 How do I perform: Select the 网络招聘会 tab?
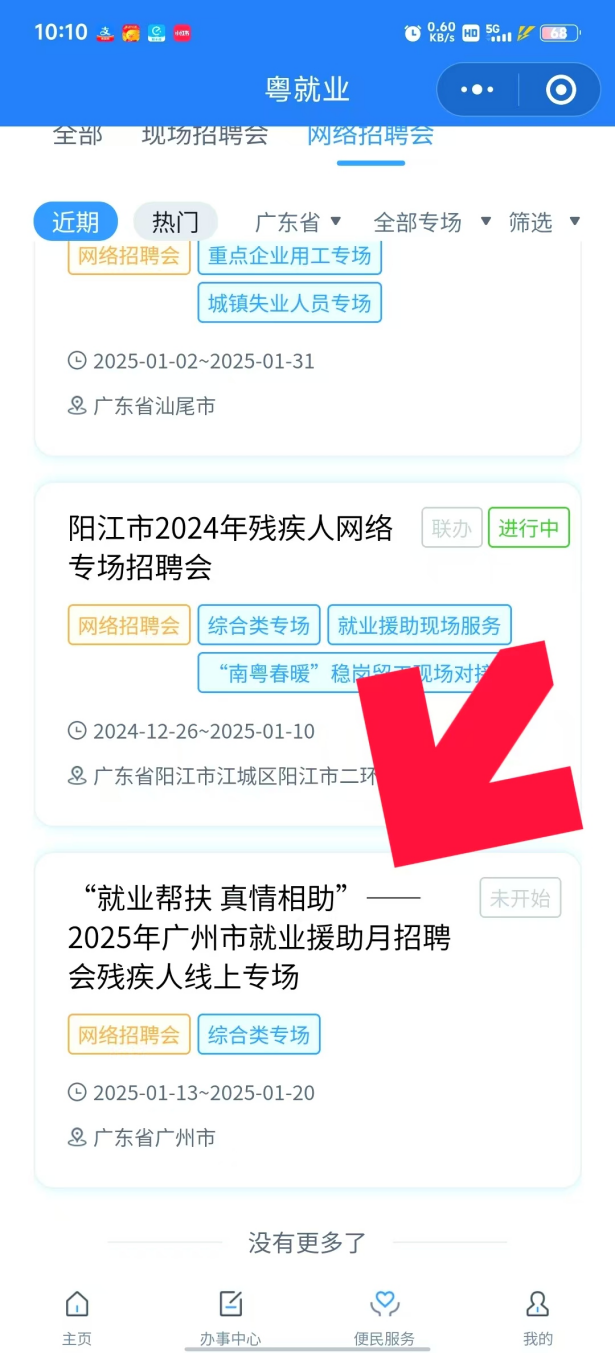pos(370,136)
